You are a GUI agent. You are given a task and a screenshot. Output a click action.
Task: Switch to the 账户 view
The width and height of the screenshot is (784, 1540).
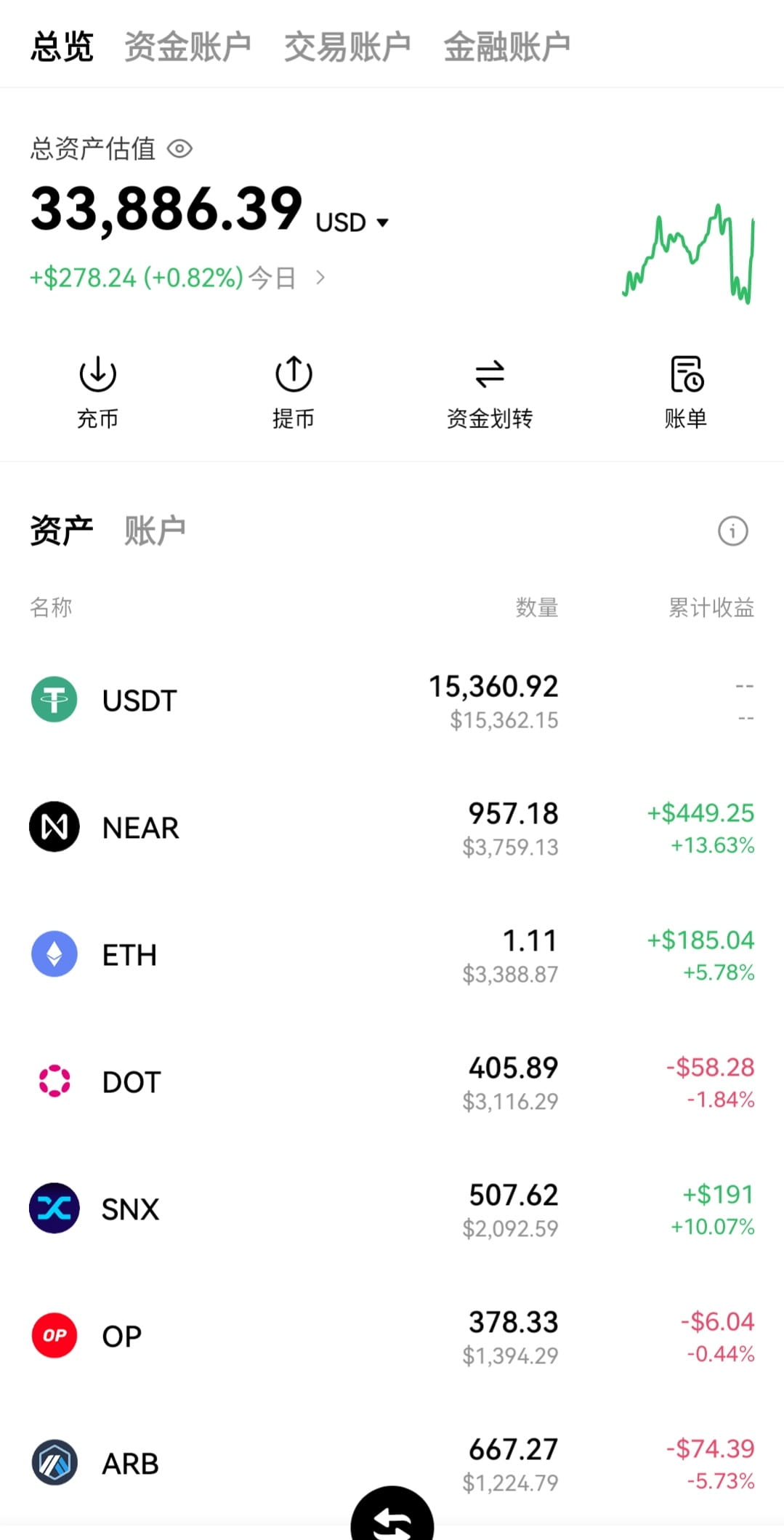pyautogui.click(x=153, y=530)
